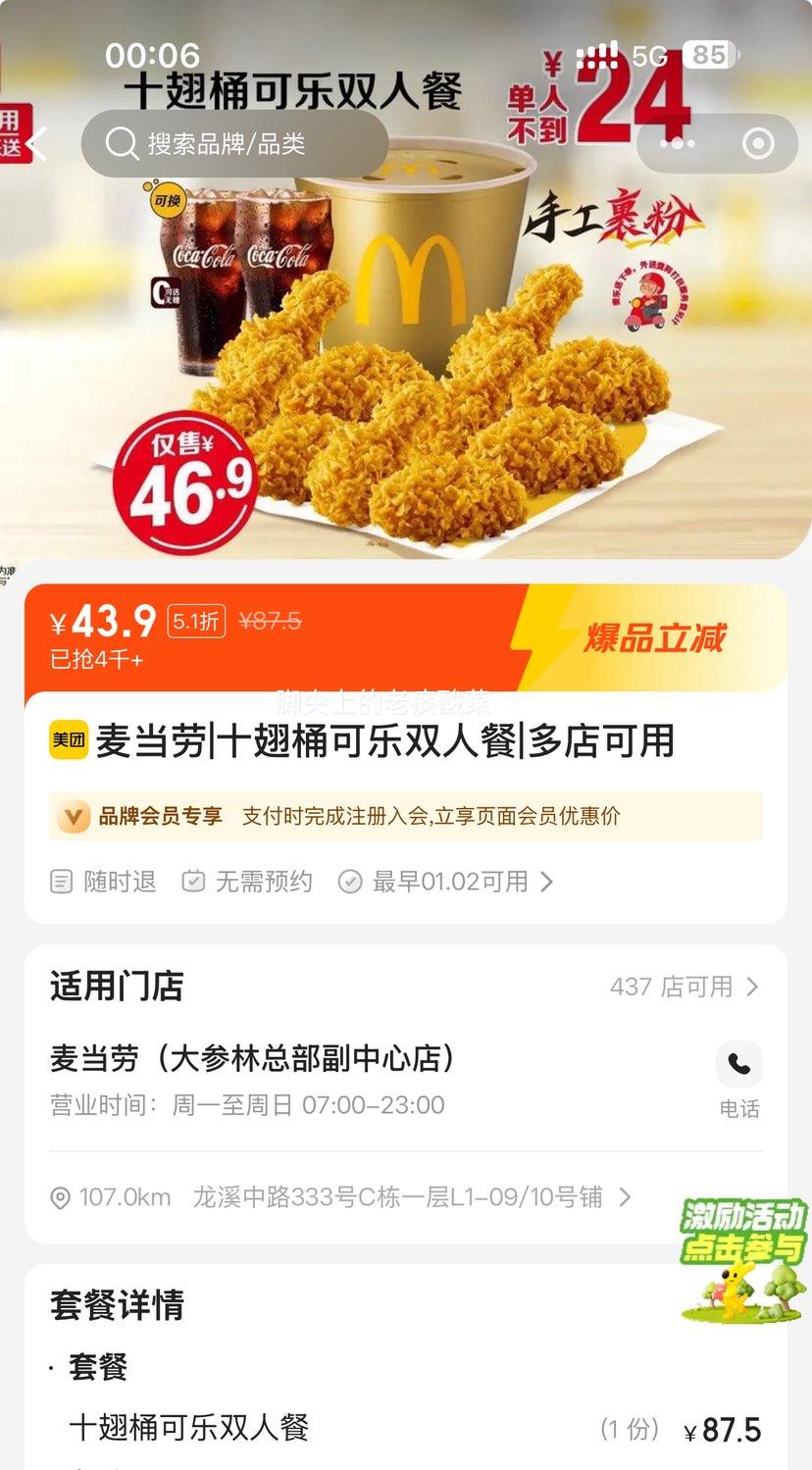Tap the capture circle button at top right

[756, 143]
